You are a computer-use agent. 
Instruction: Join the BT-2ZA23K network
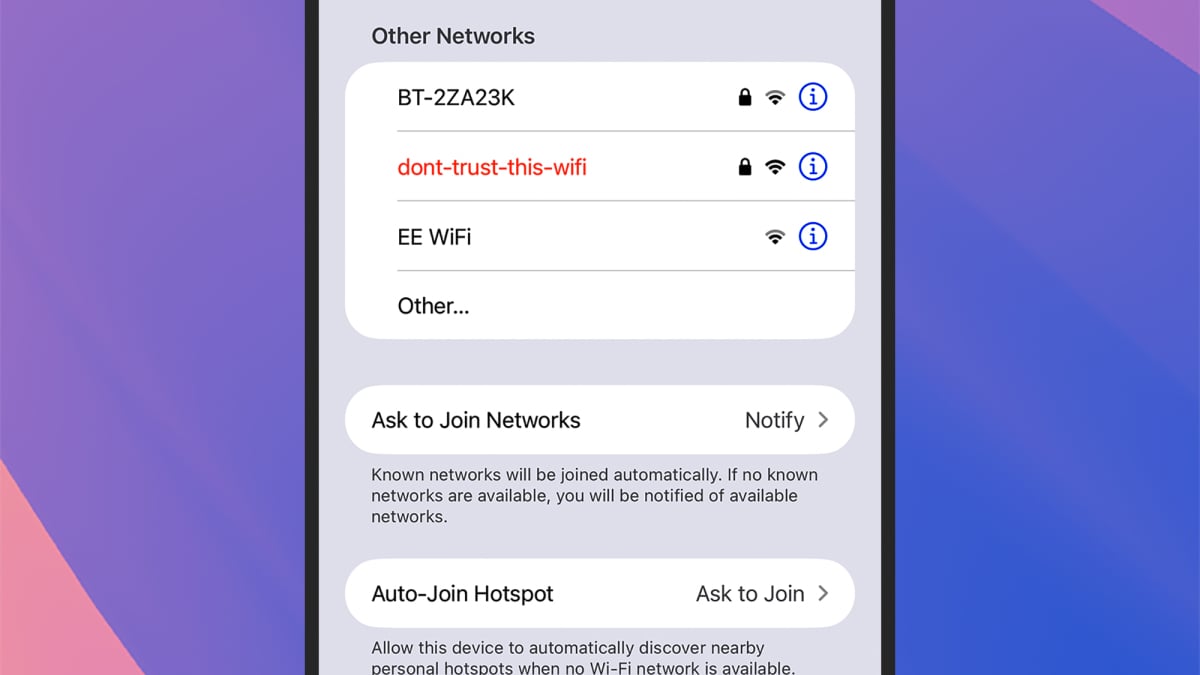coord(456,98)
